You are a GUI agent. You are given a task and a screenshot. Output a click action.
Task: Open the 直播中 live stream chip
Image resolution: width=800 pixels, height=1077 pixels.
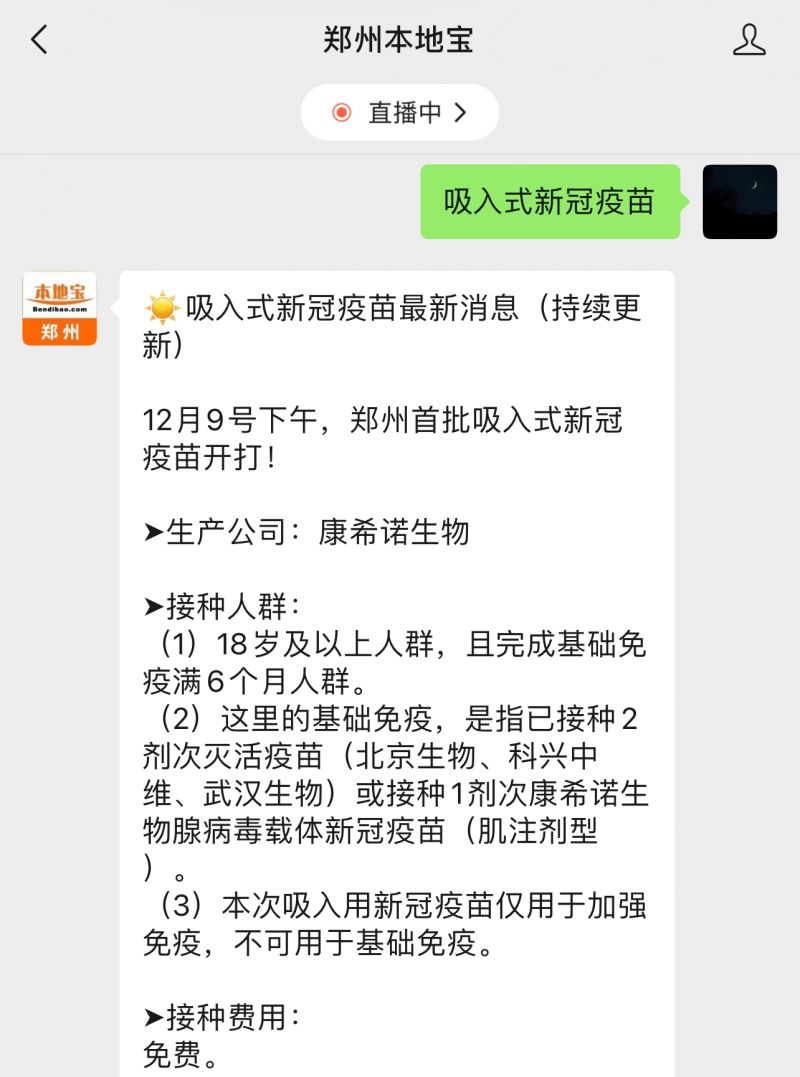400,113
